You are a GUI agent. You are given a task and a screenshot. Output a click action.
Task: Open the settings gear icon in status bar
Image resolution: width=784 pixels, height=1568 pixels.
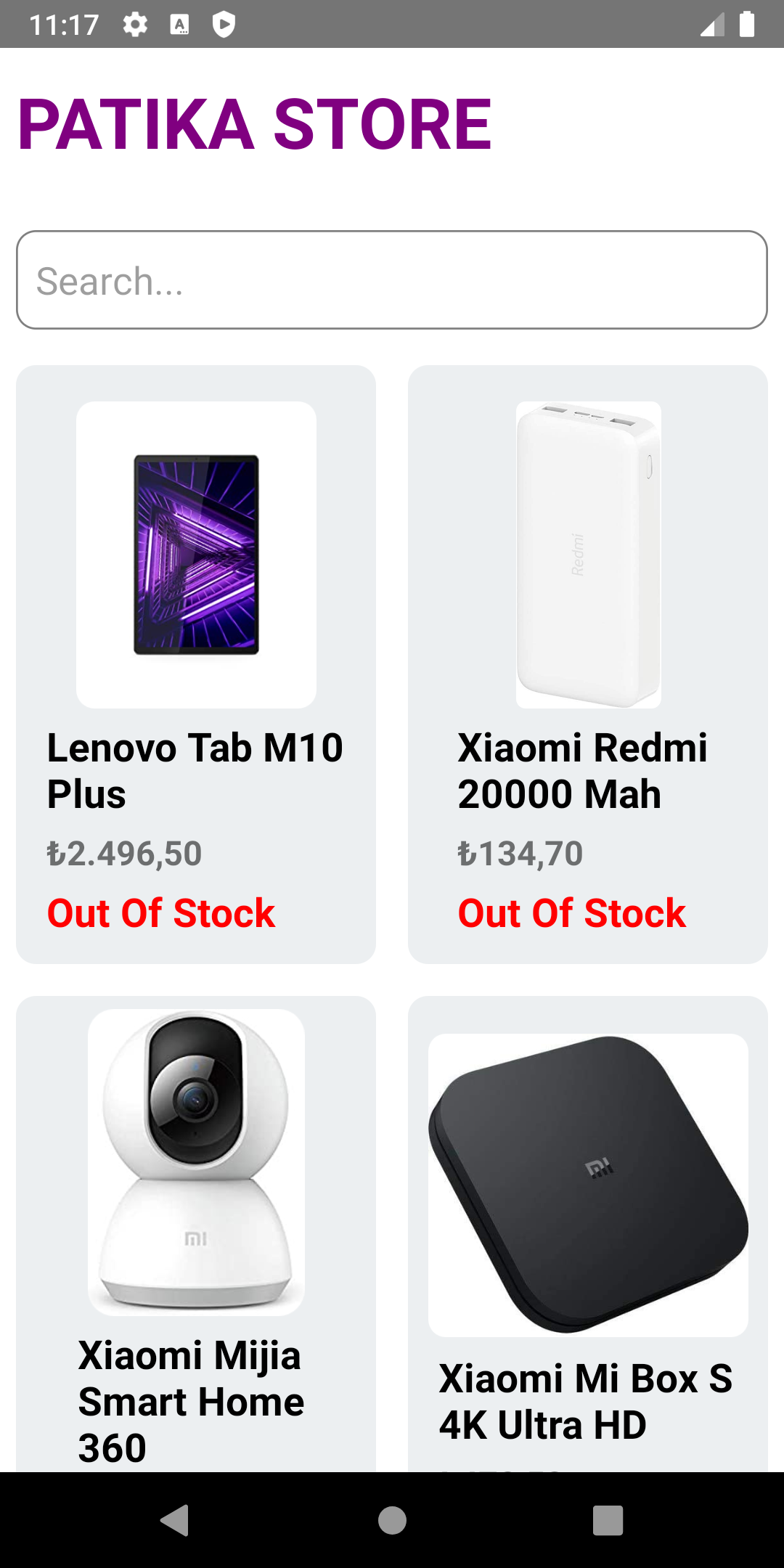coord(134,24)
